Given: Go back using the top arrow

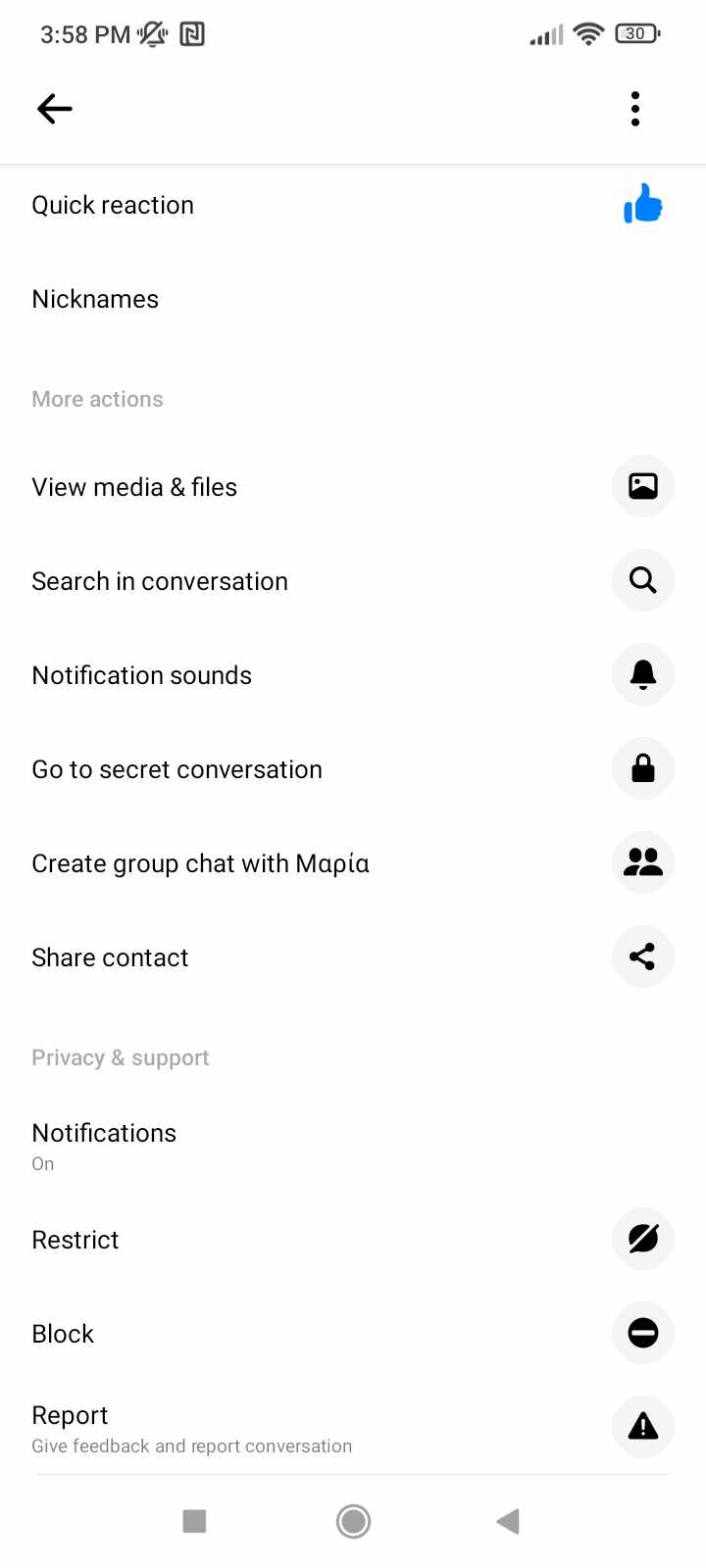Looking at the screenshot, I should point(55,109).
